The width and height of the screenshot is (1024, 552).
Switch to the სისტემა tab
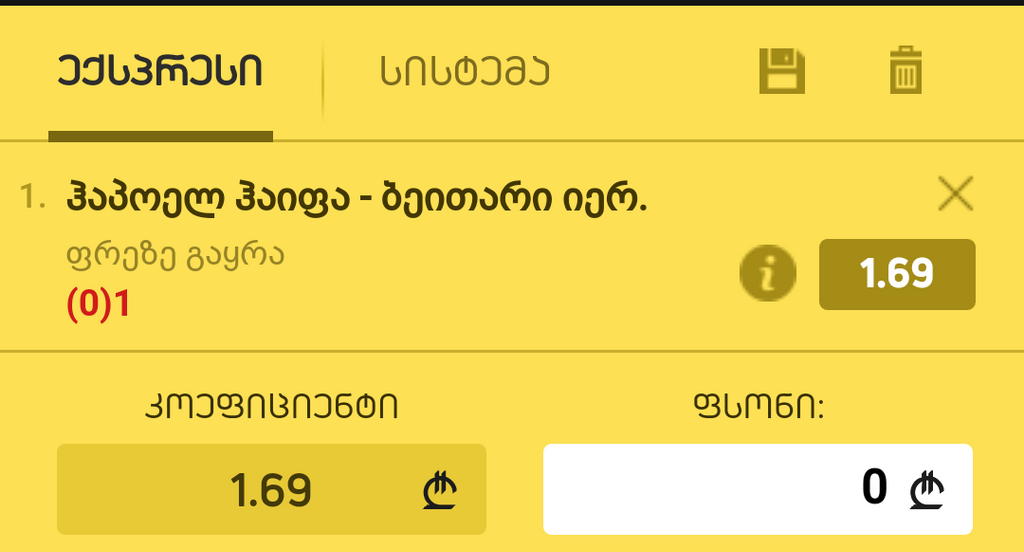click(x=465, y=73)
